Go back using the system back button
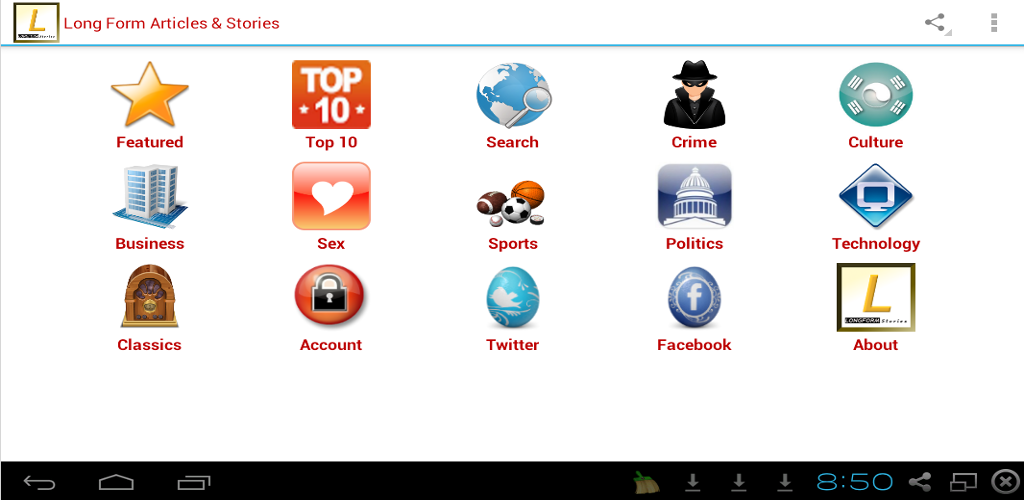Image resolution: width=1024 pixels, height=500 pixels. point(40,482)
